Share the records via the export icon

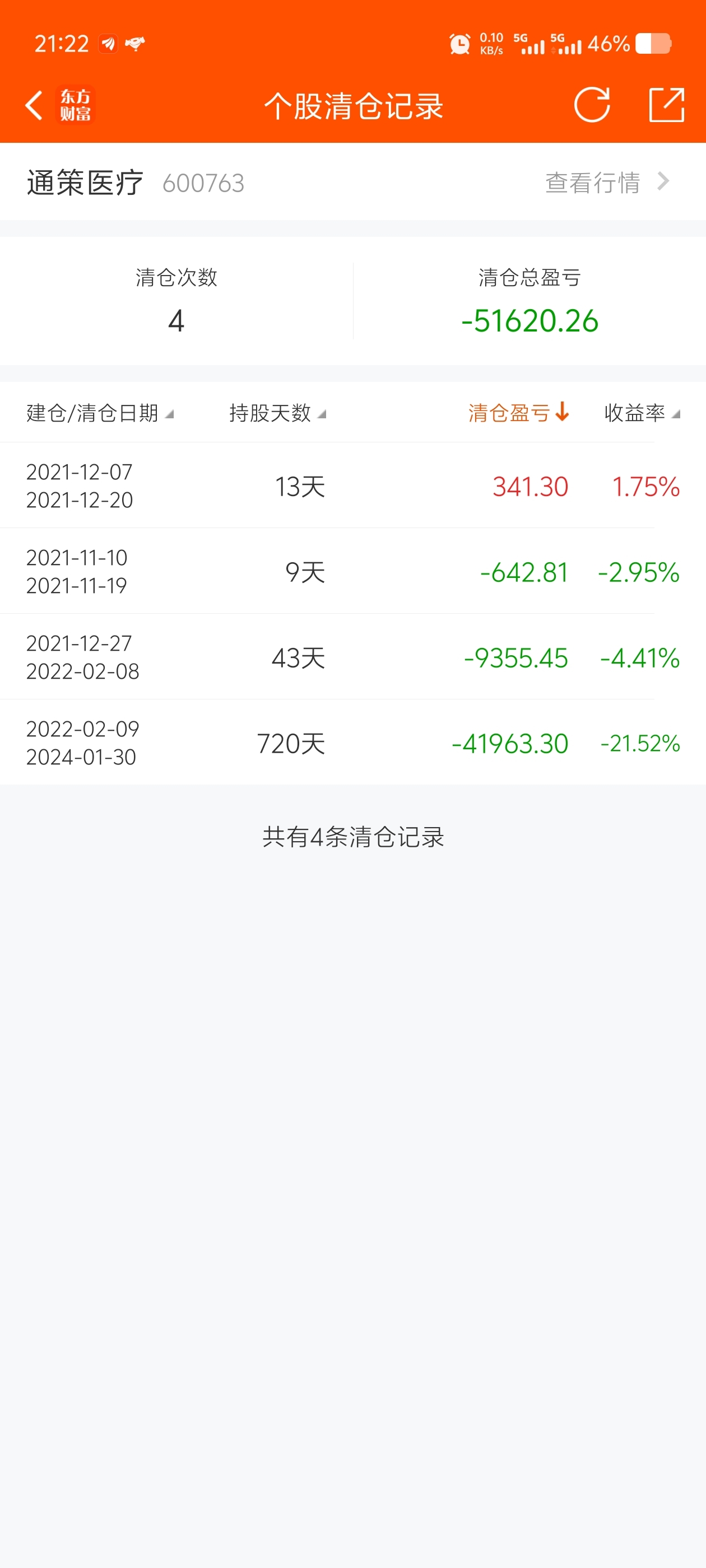(666, 105)
